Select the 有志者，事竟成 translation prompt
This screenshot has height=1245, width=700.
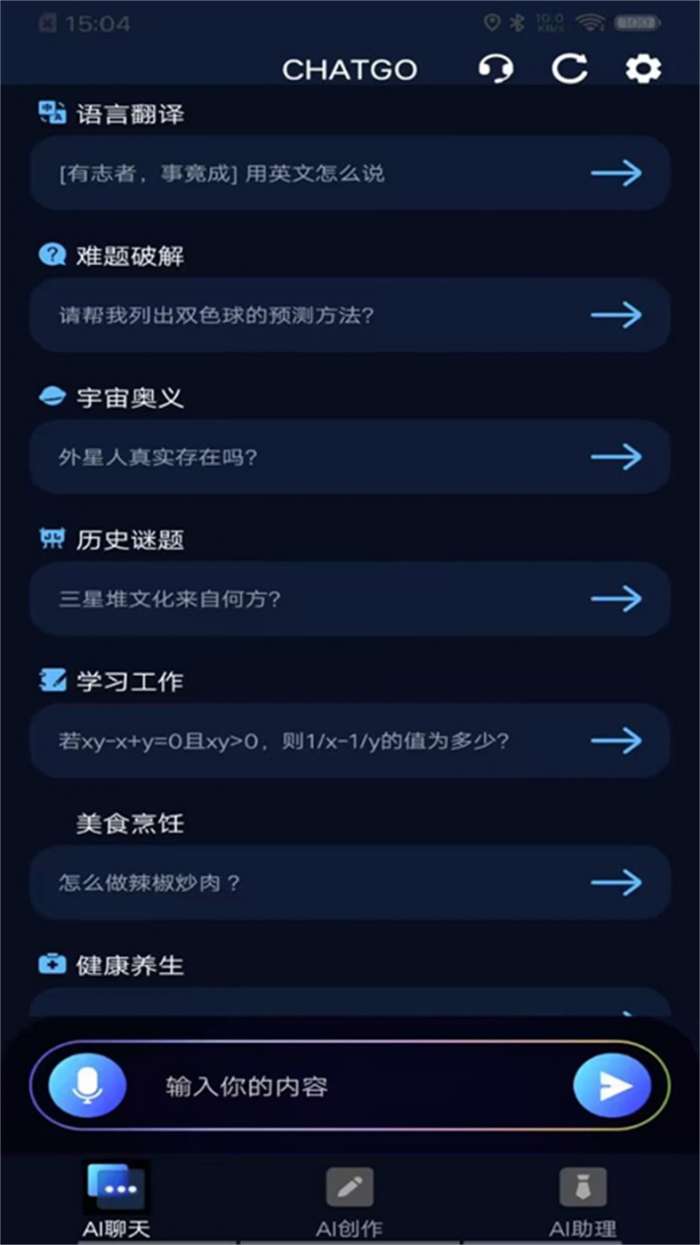point(349,173)
